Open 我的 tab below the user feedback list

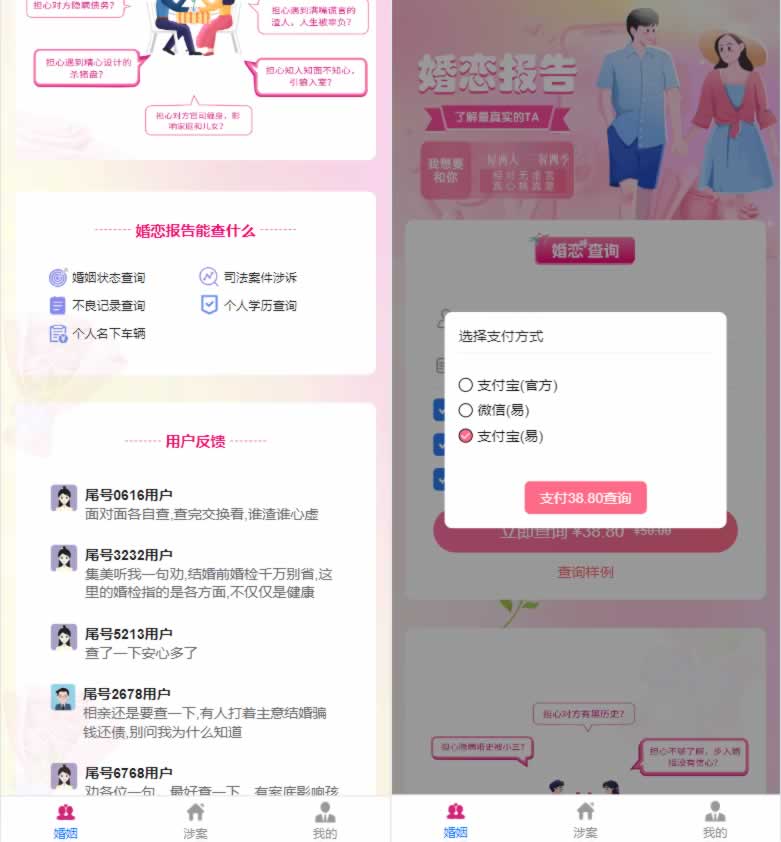[x=325, y=820]
